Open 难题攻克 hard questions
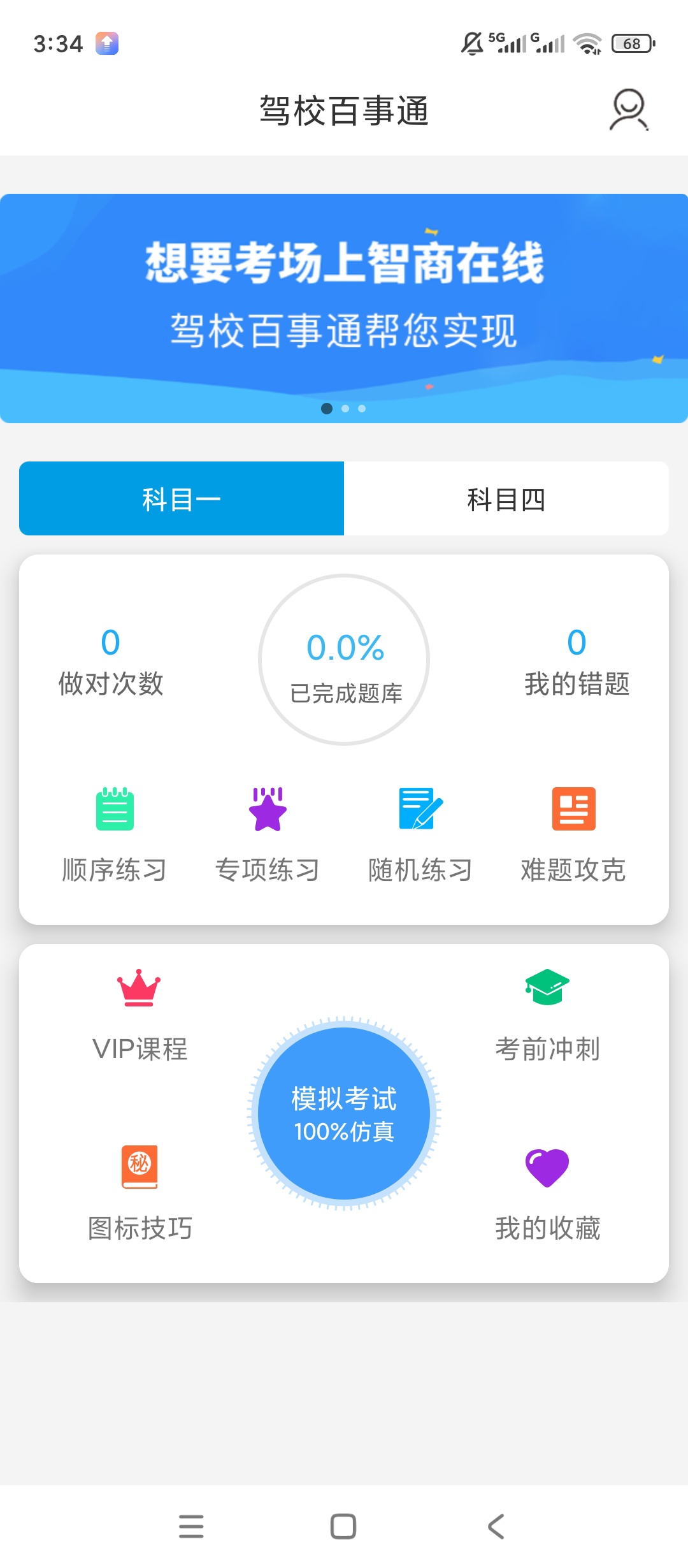 coord(573,835)
